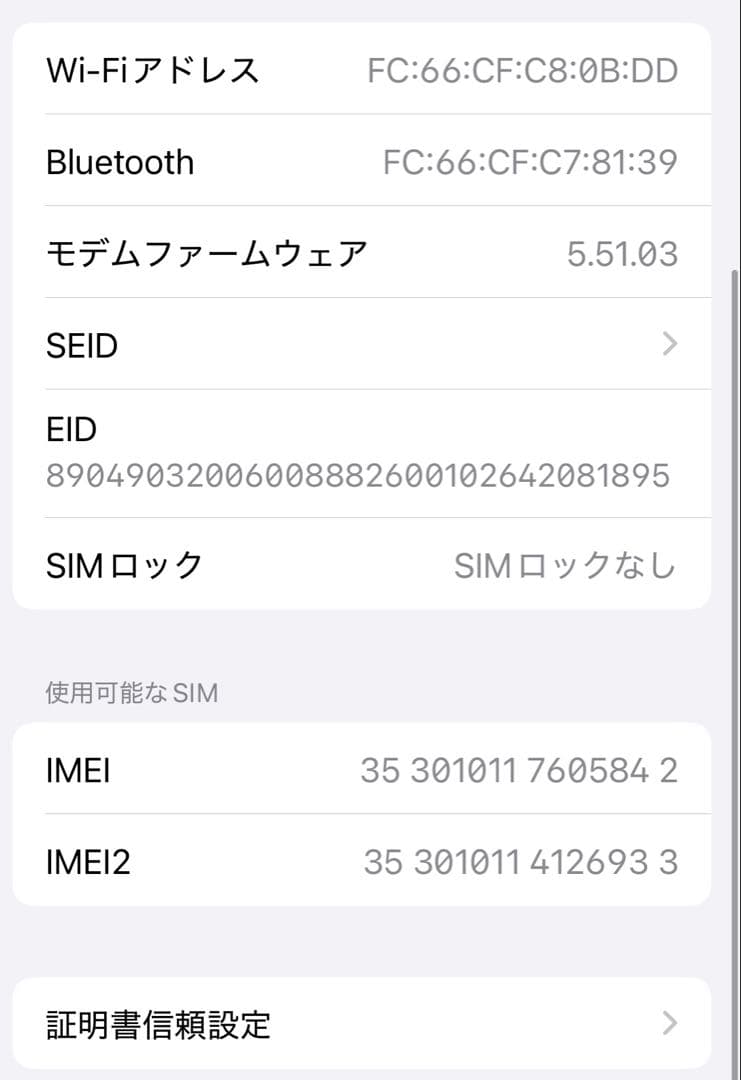Screen dimensions: 741x1080
Task: Tap the IMEI2 row
Action: pos(370,861)
